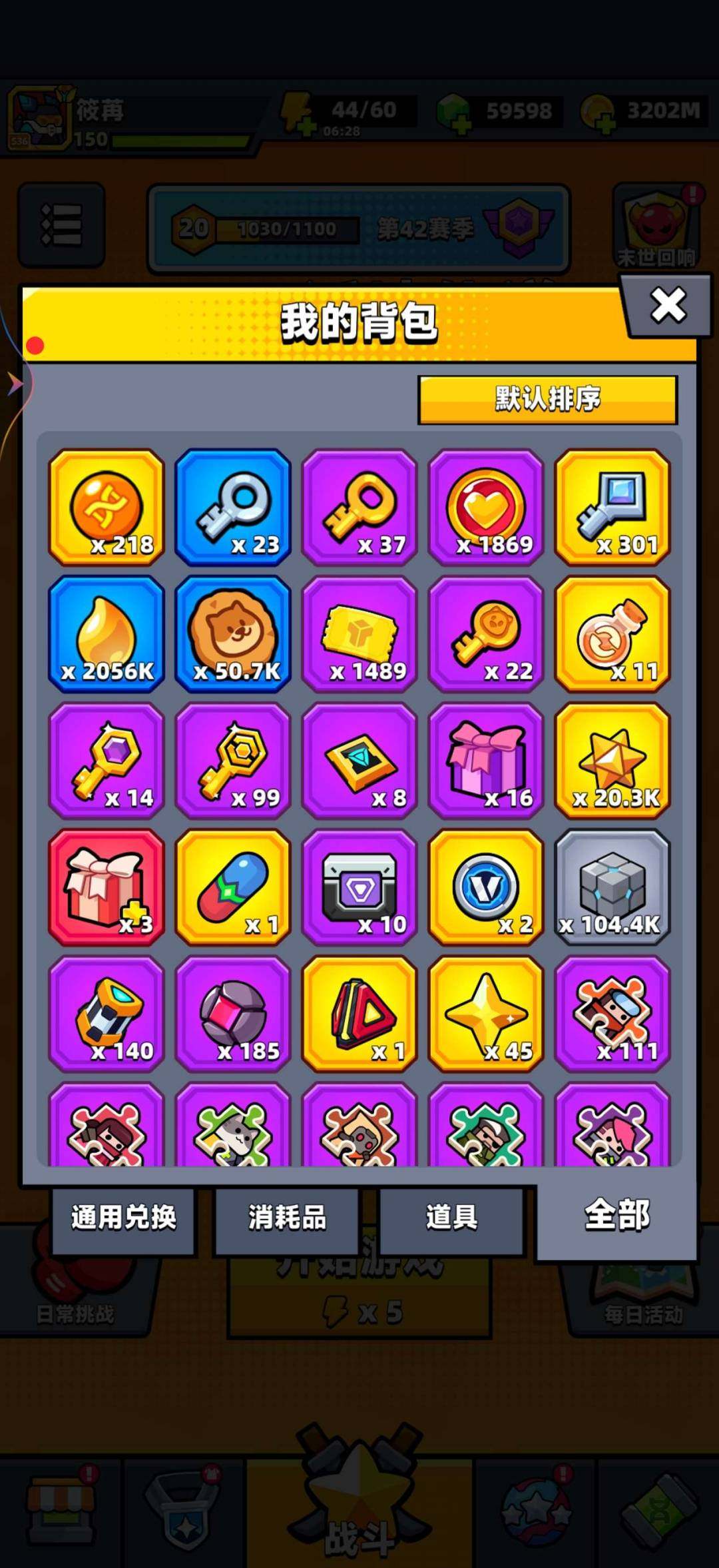Select the potion flask item x11
This screenshot has width=719, height=1568.
click(x=612, y=634)
